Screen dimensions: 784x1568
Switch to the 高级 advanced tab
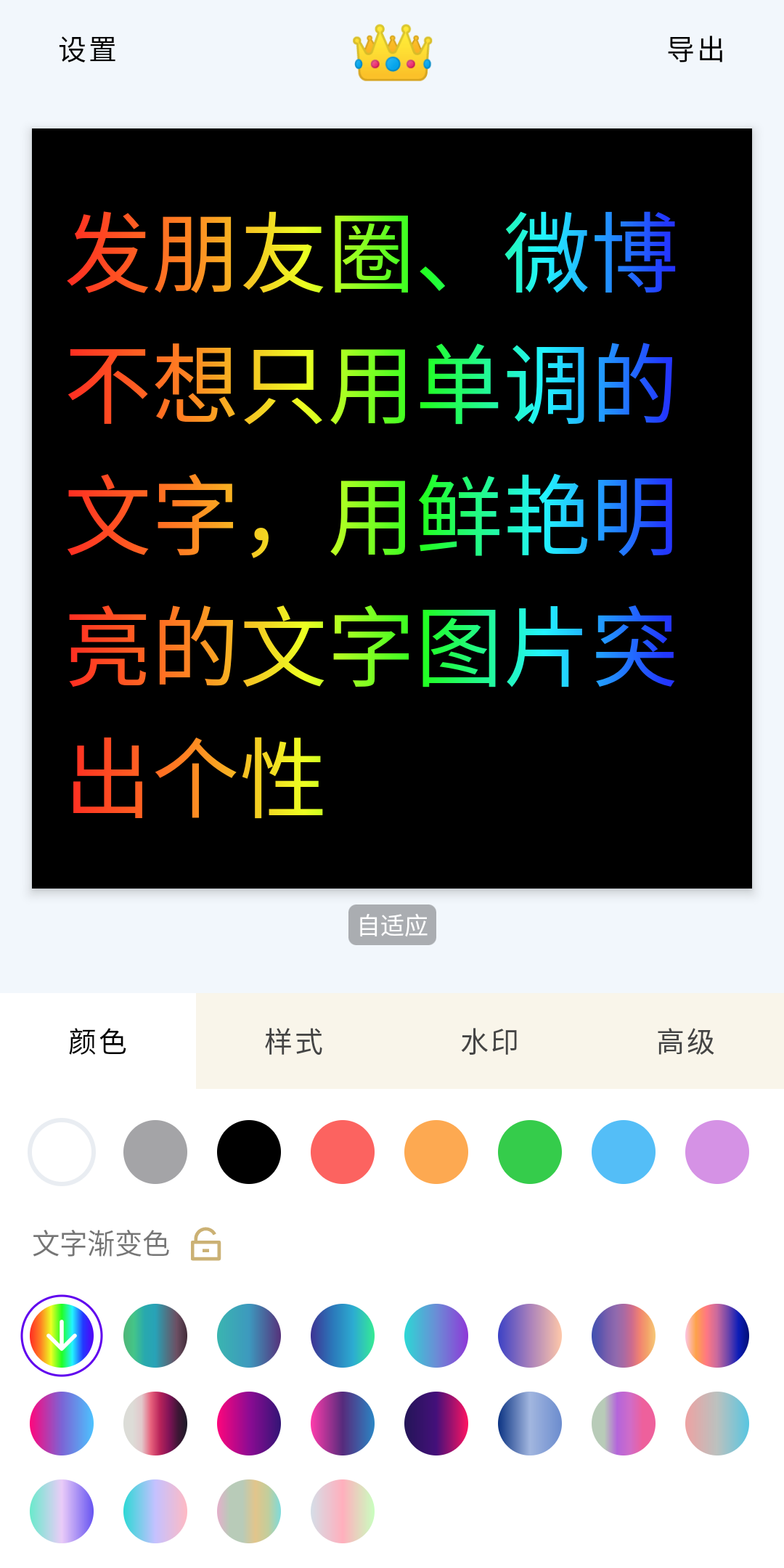pyautogui.click(x=685, y=1041)
